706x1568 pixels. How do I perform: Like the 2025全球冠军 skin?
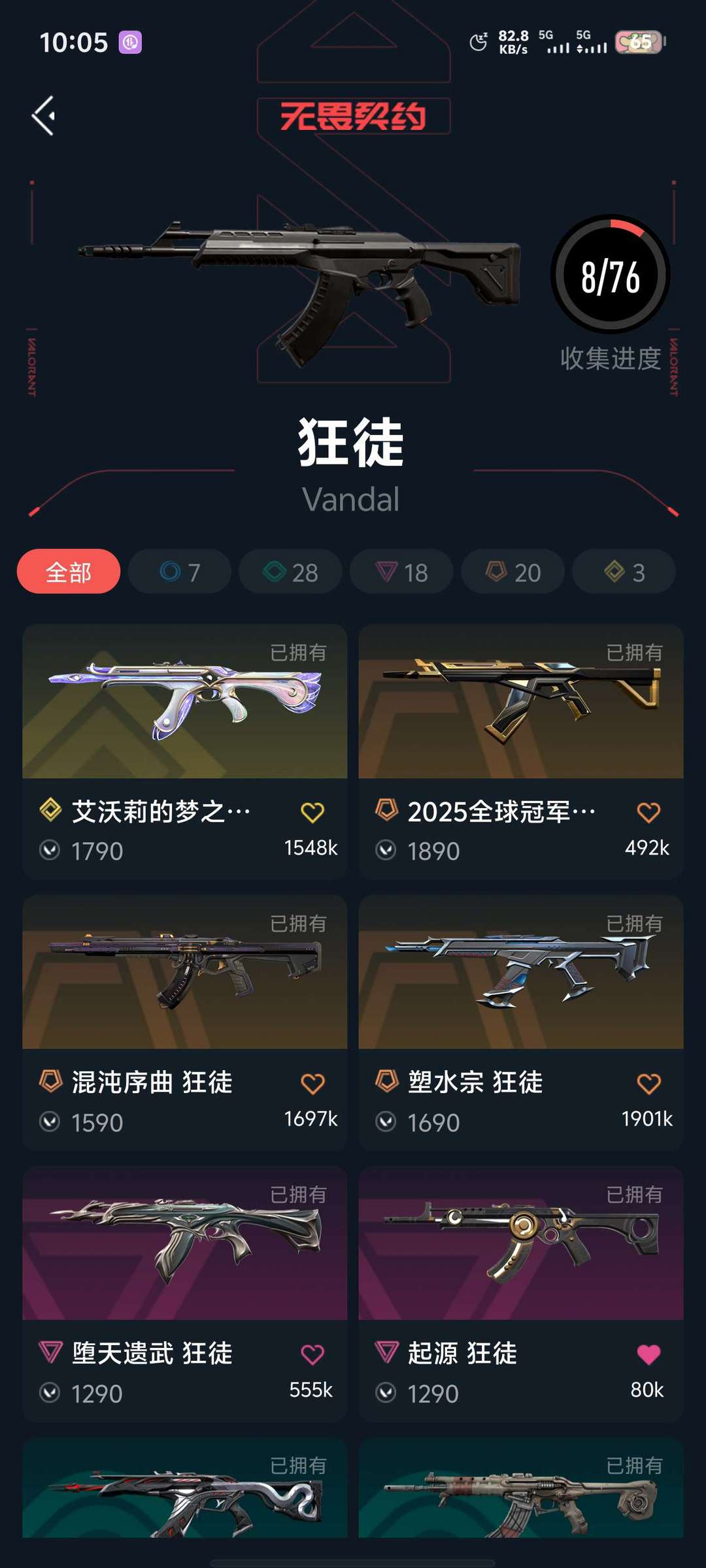648,813
